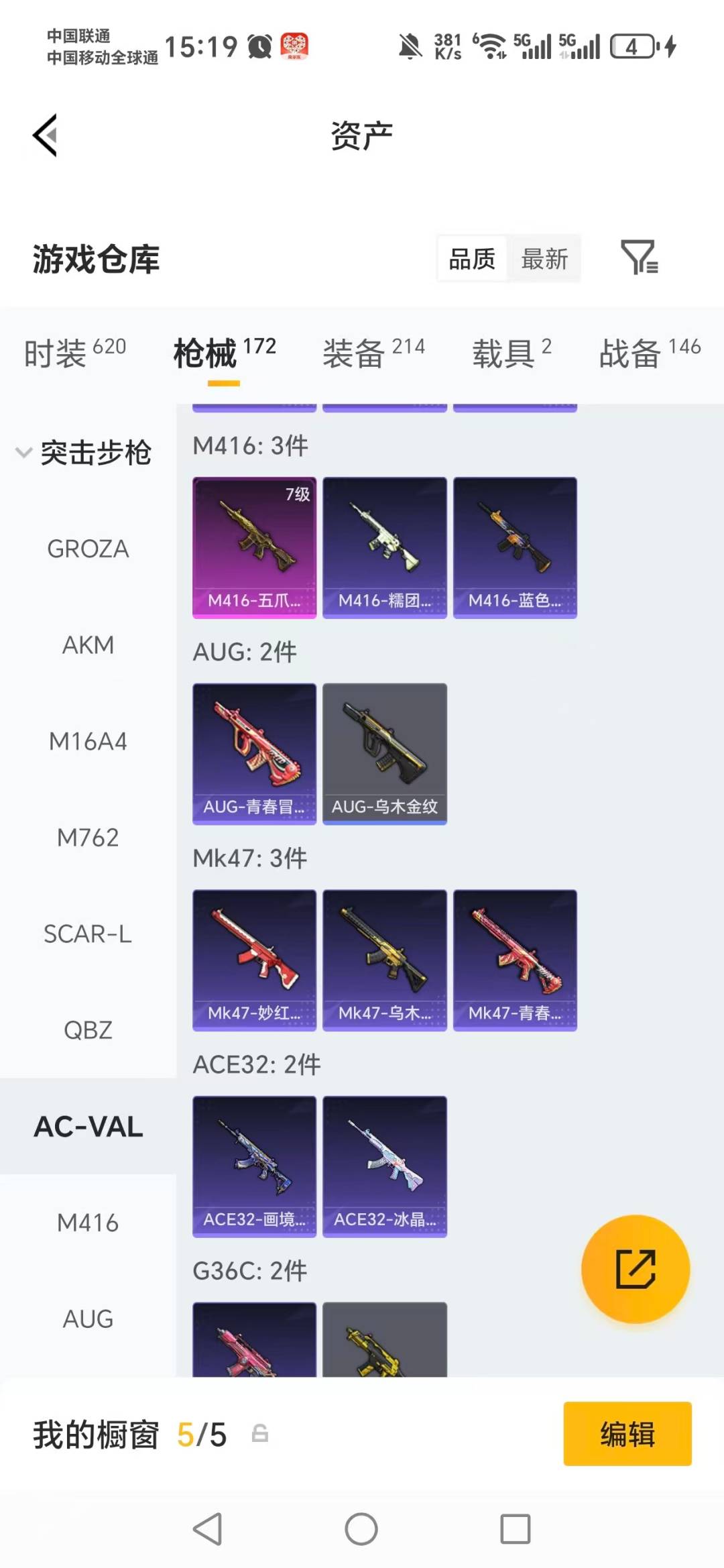Tap the share/export floating circle button

click(x=633, y=1270)
